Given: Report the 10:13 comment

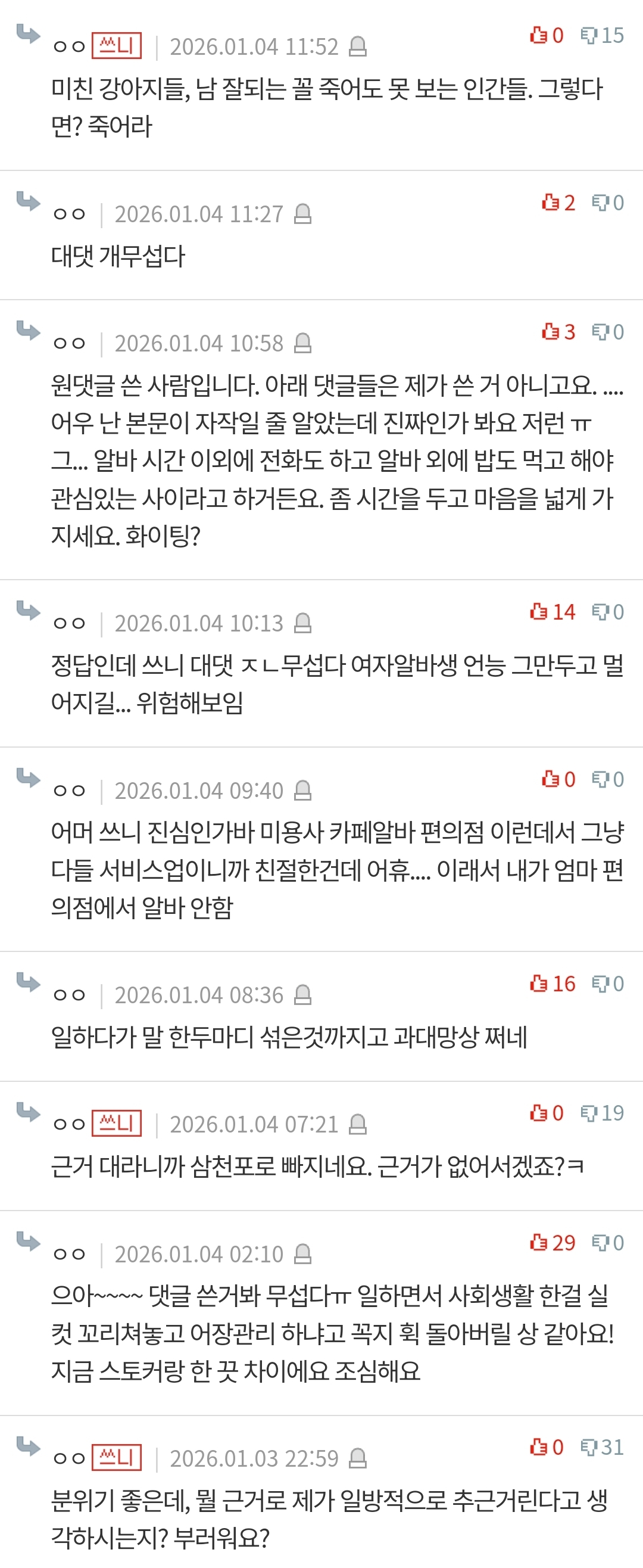Looking at the screenshot, I should coord(302,623).
